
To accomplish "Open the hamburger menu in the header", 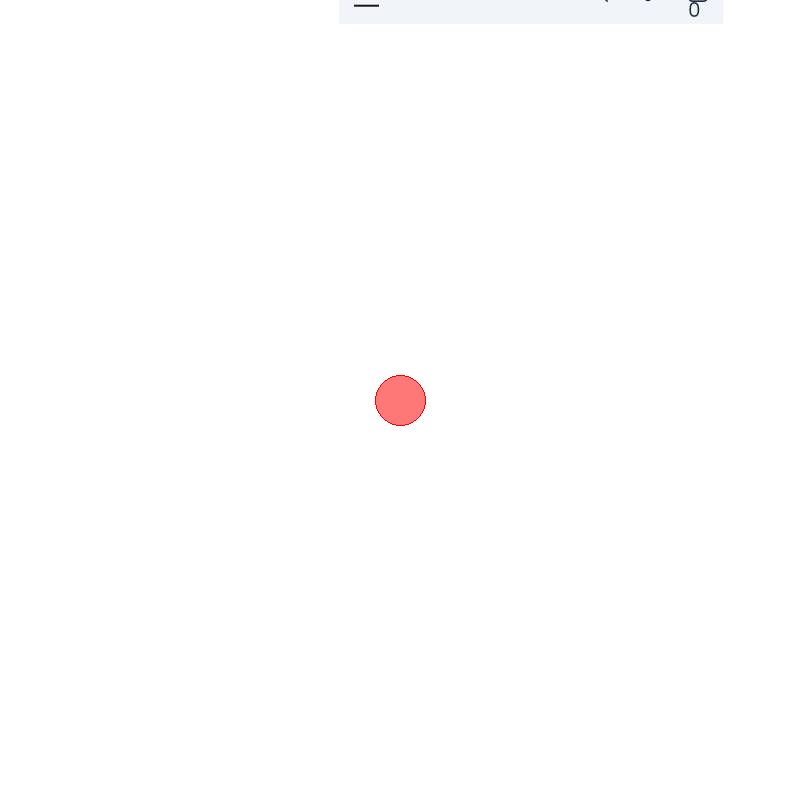I will click(367, 4).
